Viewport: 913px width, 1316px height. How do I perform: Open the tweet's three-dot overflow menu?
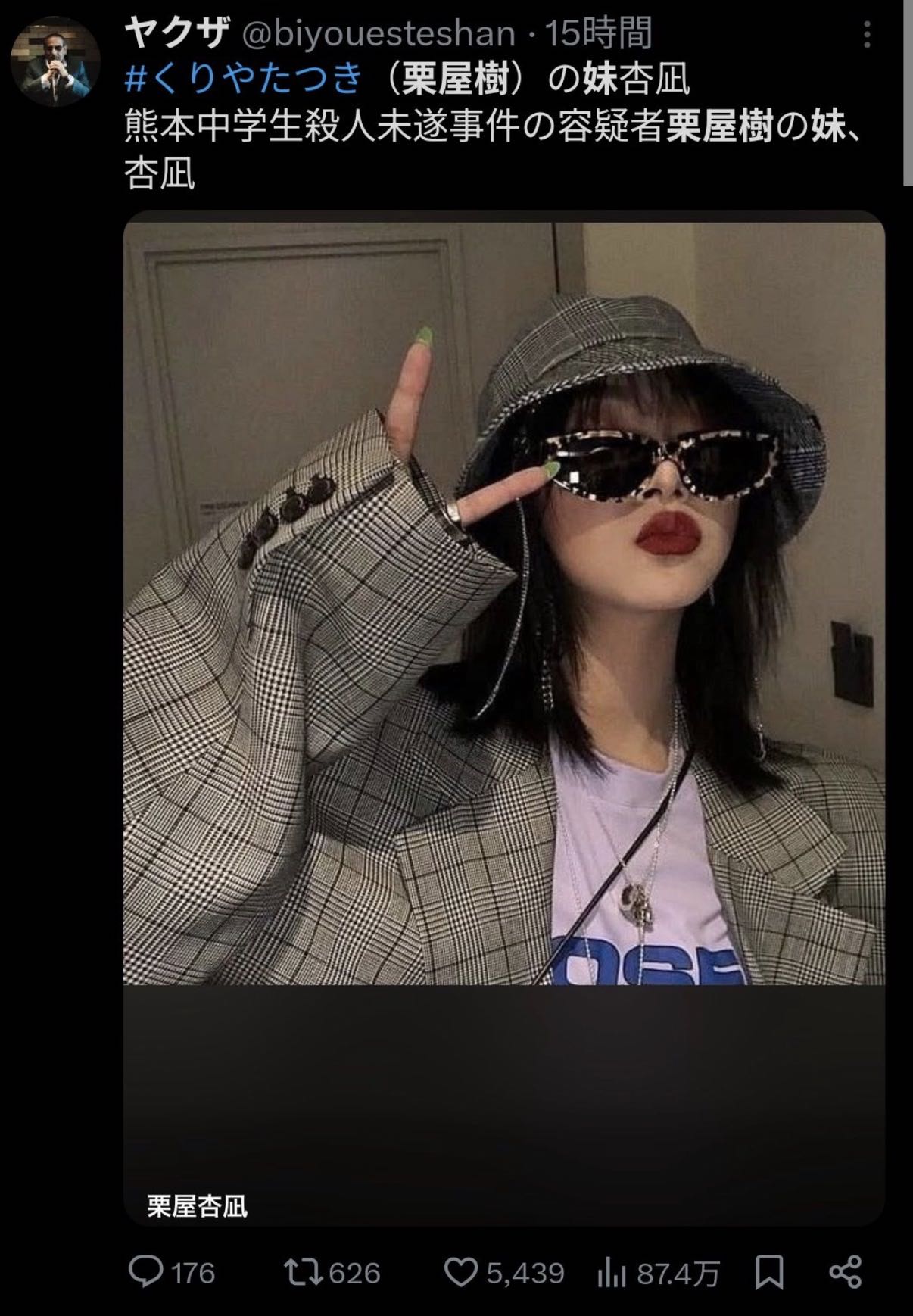[x=868, y=34]
